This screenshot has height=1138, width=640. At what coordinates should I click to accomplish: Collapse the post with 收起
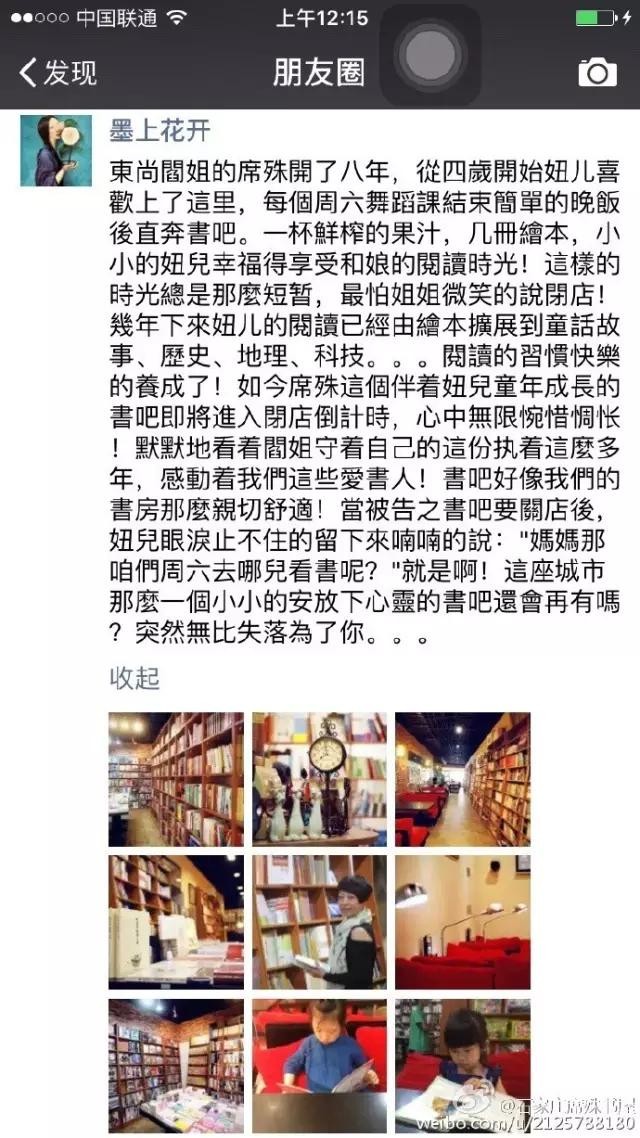click(x=134, y=678)
